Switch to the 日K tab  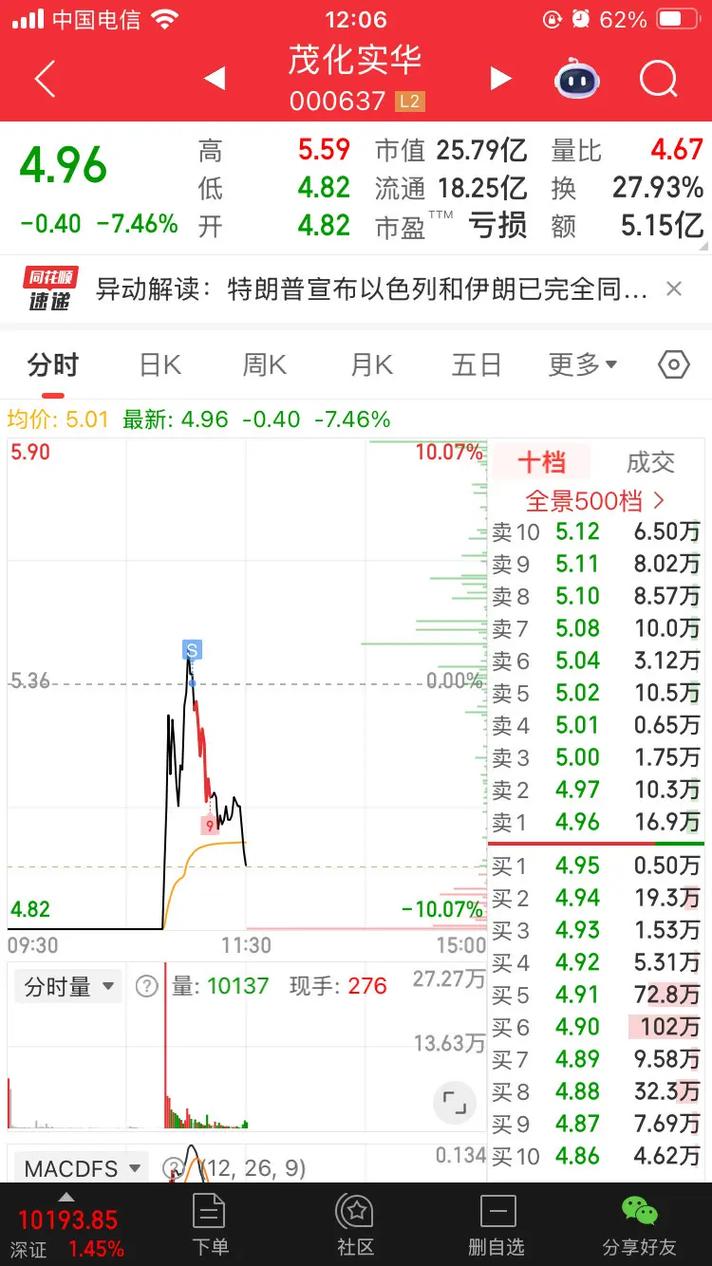point(159,365)
